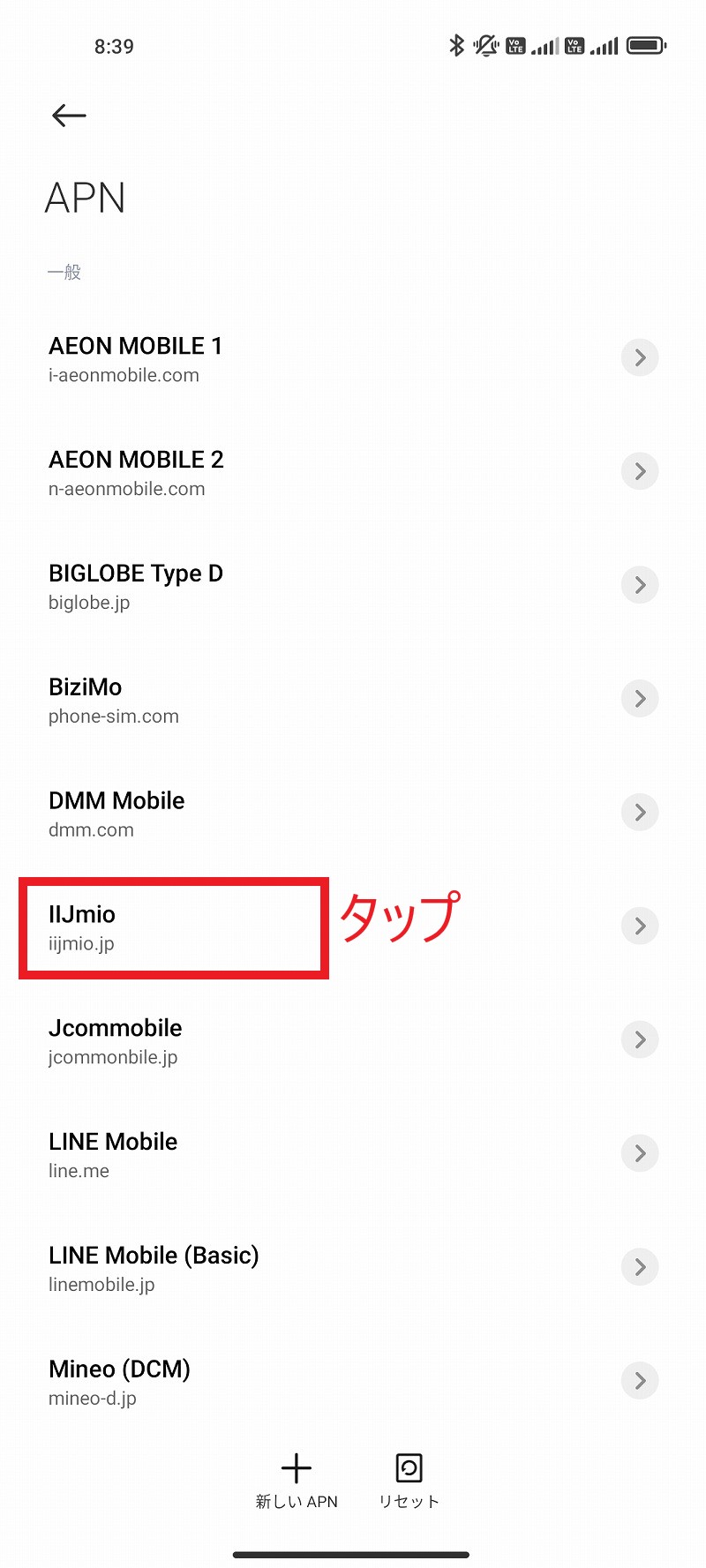Choose the LINE Mobile line.me APN
Viewport: 706px width, 1568px height.
point(113,1154)
